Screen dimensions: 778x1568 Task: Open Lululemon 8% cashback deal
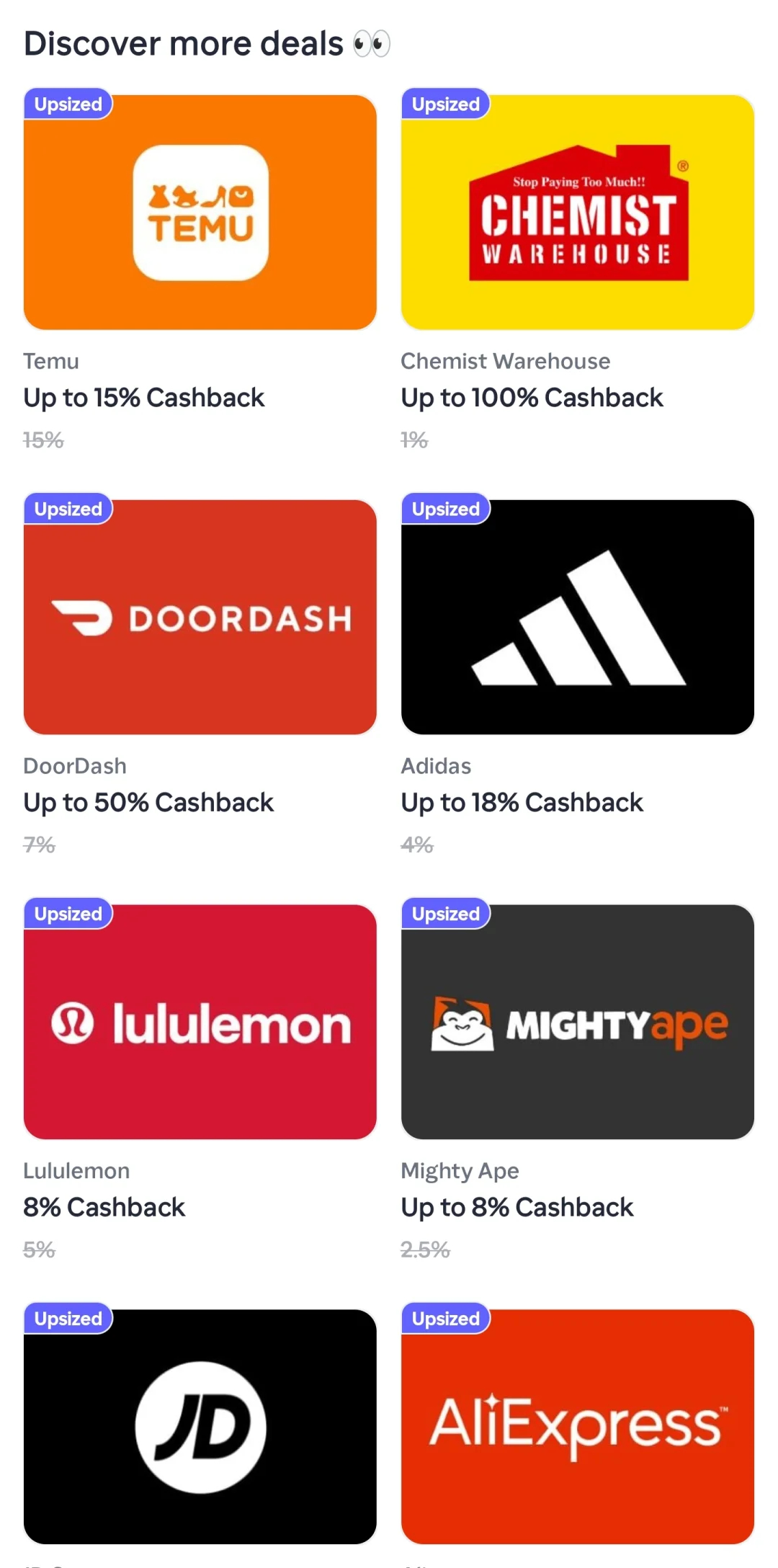pos(200,1022)
